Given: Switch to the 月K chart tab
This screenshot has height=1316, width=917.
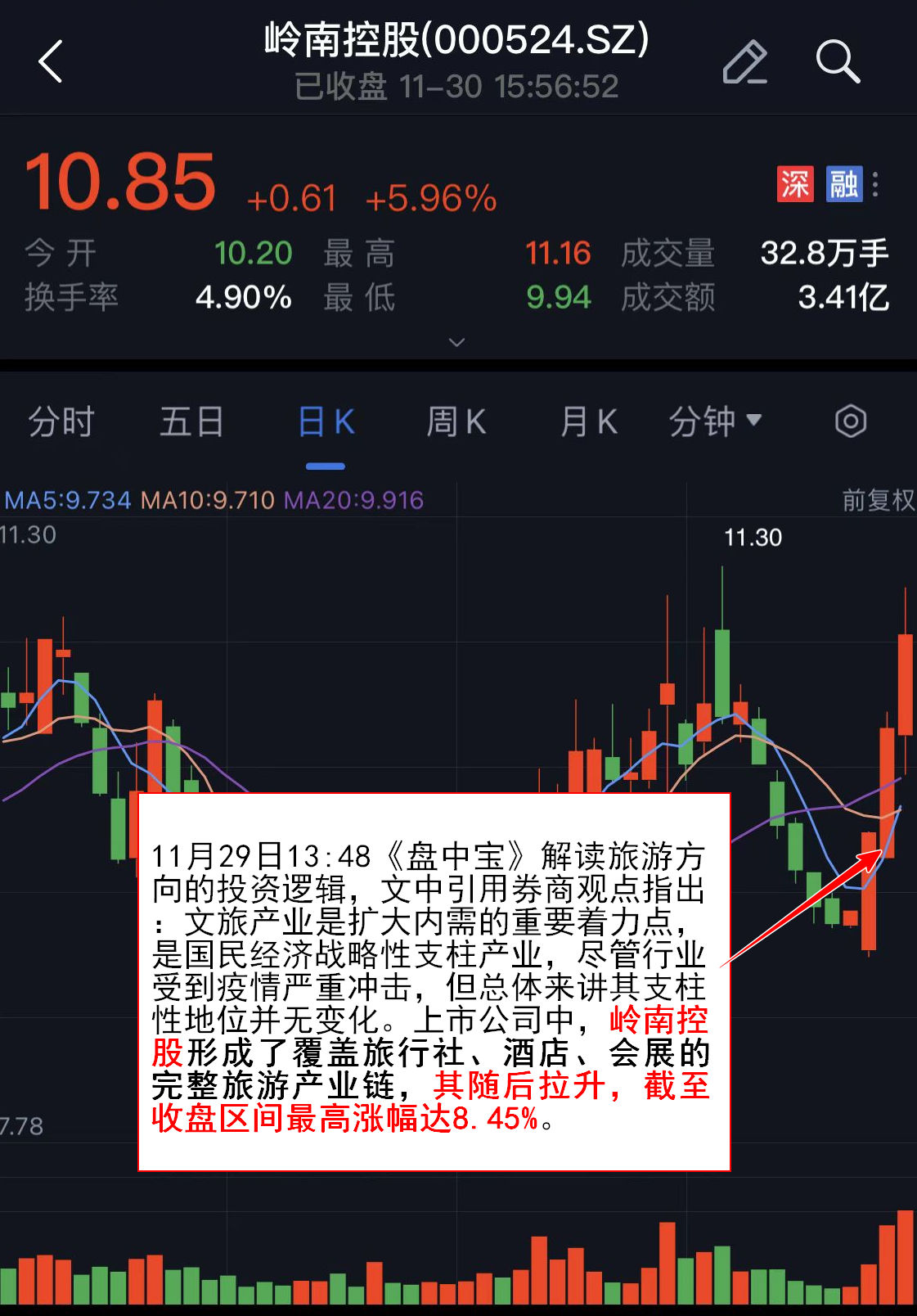Looking at the screenshot, I should pyautogui.click(x=588, y=422).
